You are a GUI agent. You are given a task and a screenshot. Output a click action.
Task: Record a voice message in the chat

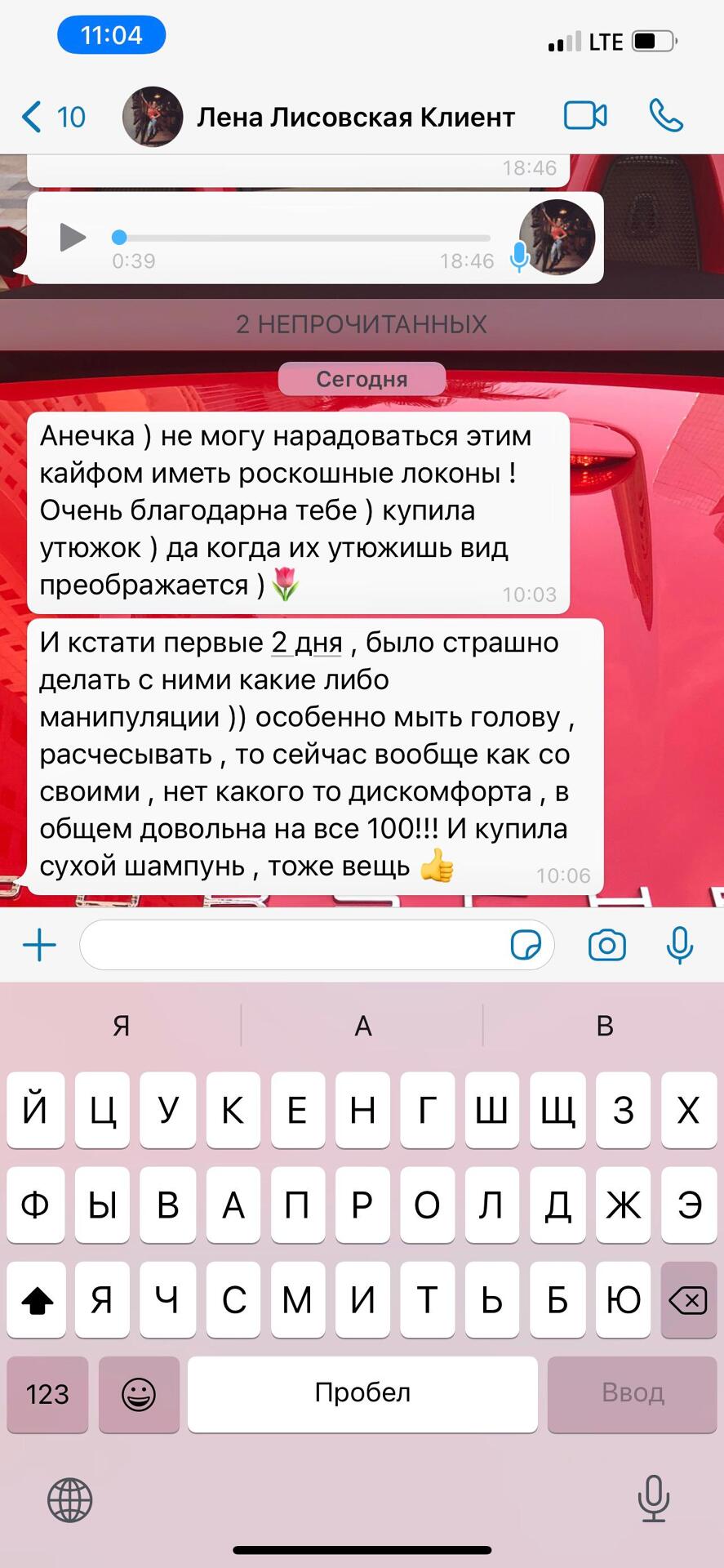pos(679,946)
